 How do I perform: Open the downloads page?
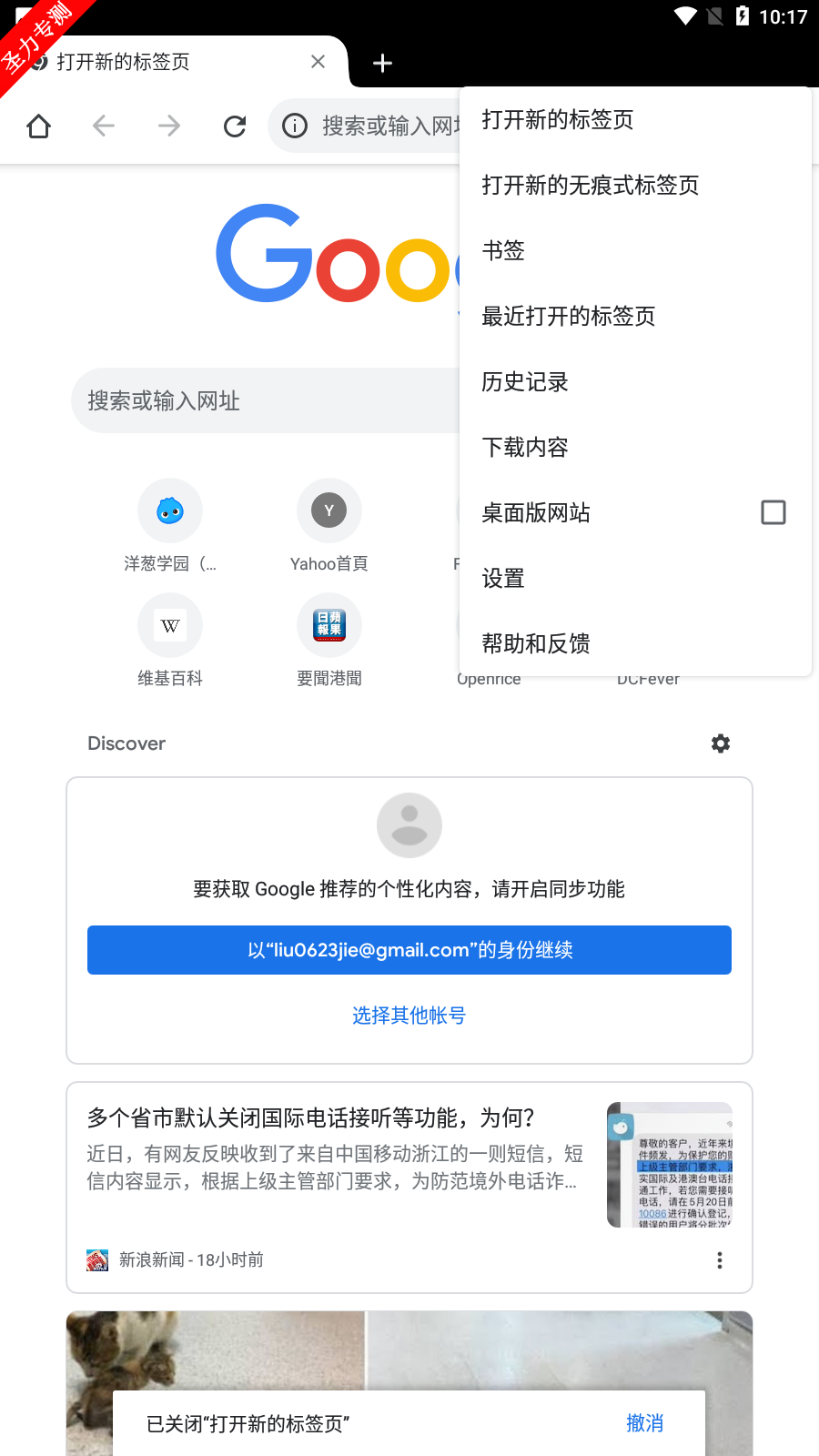(525, 448)
